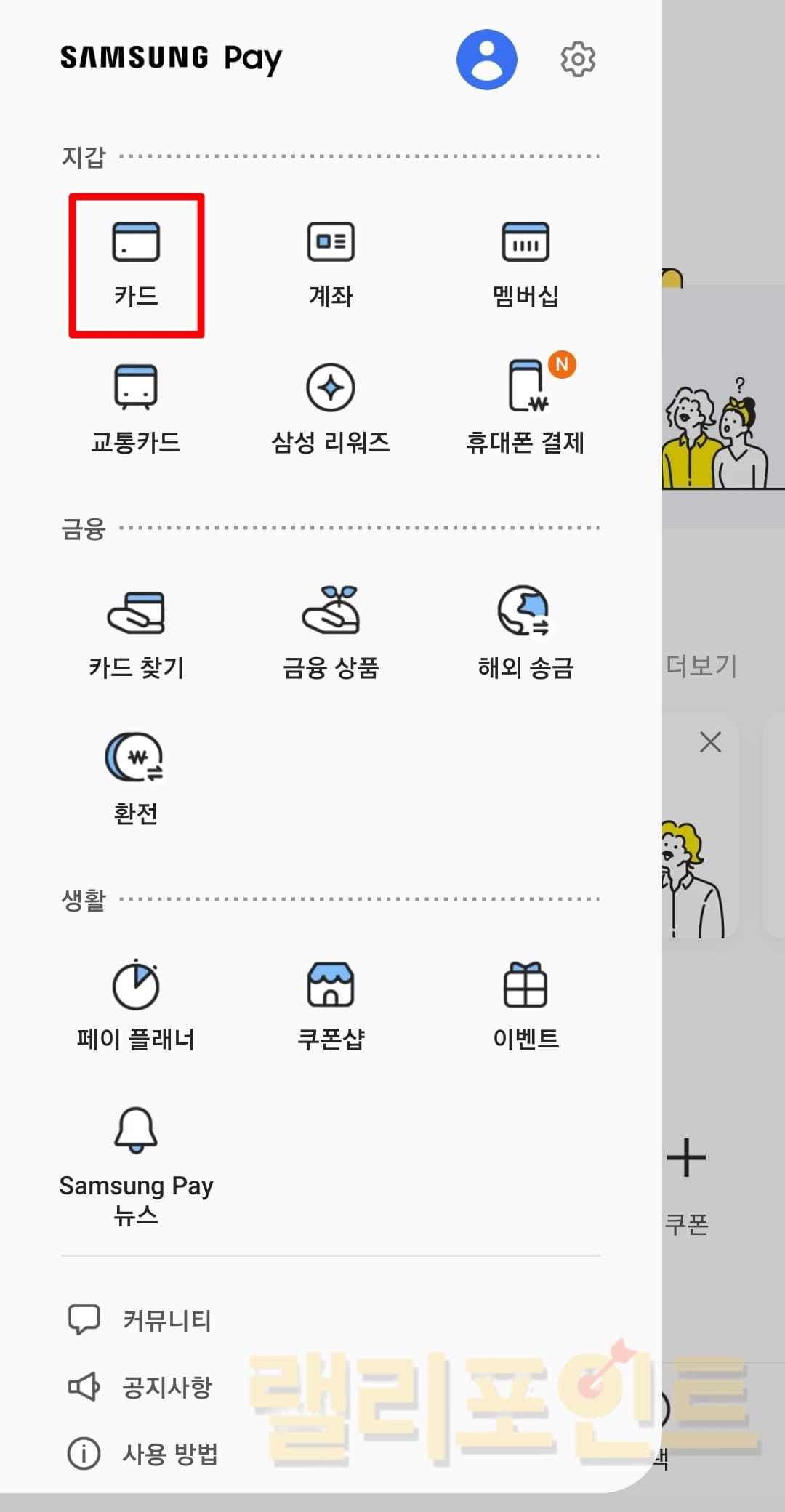
Task: Open 카드 in the wallet section
Action: 136,265
